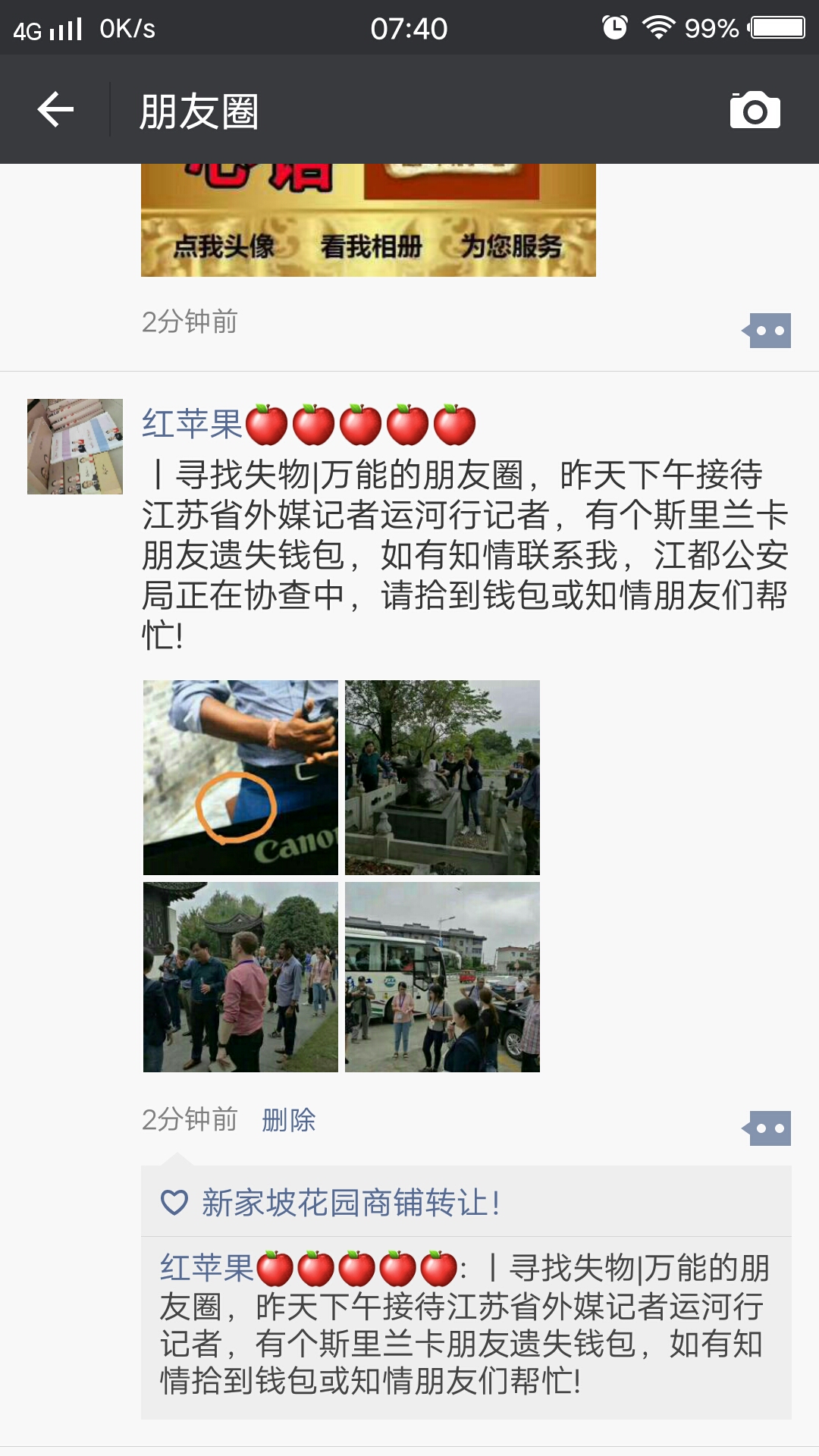The width and height of the screenshot is (819, 1456).
Task: Open the 点我头像 banner image
Action: click(x=368, y=221)
